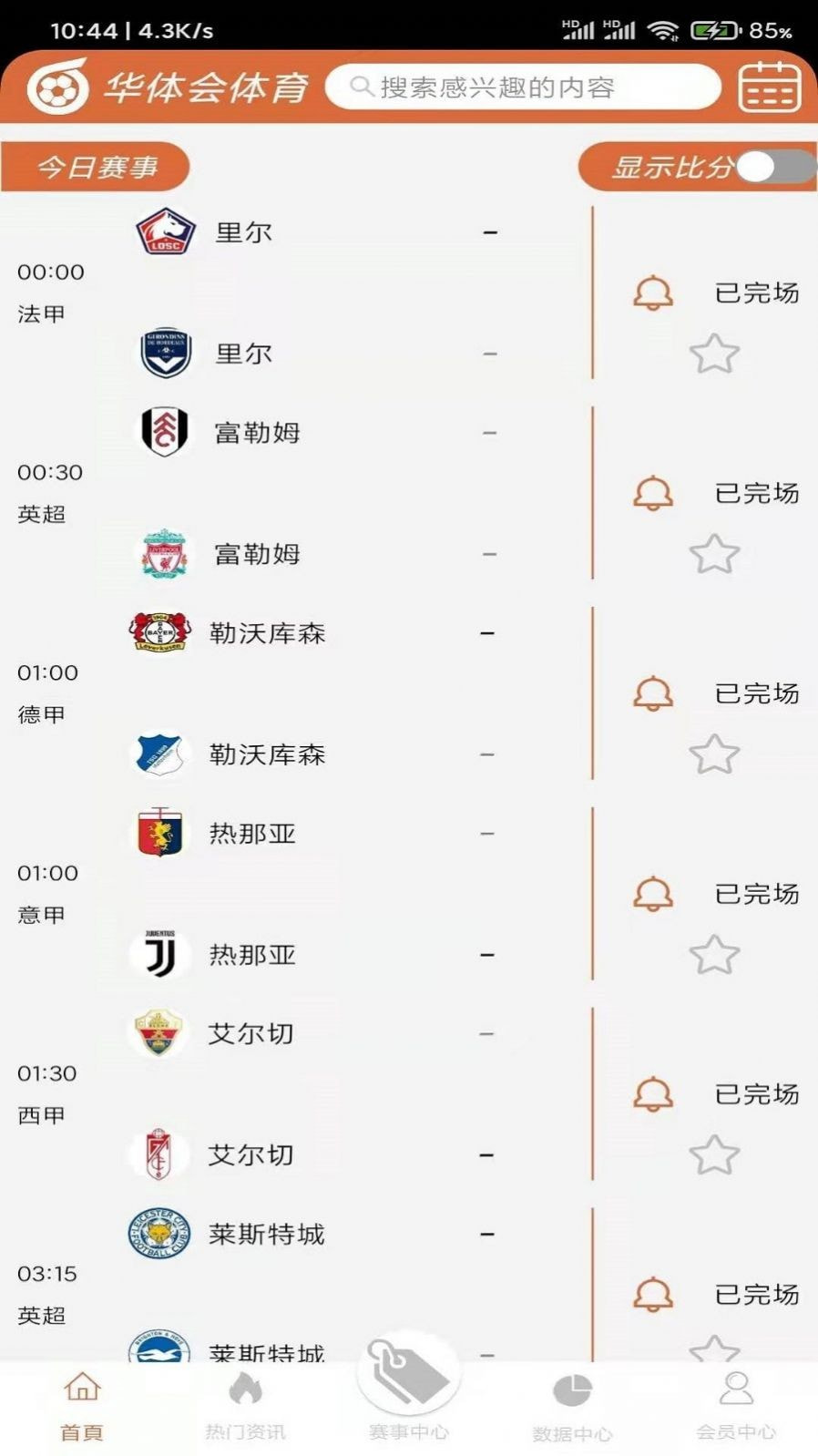Click the 赛事中心 tag icon in bottom bar

pyautogui.click(x=409, y=1376)
